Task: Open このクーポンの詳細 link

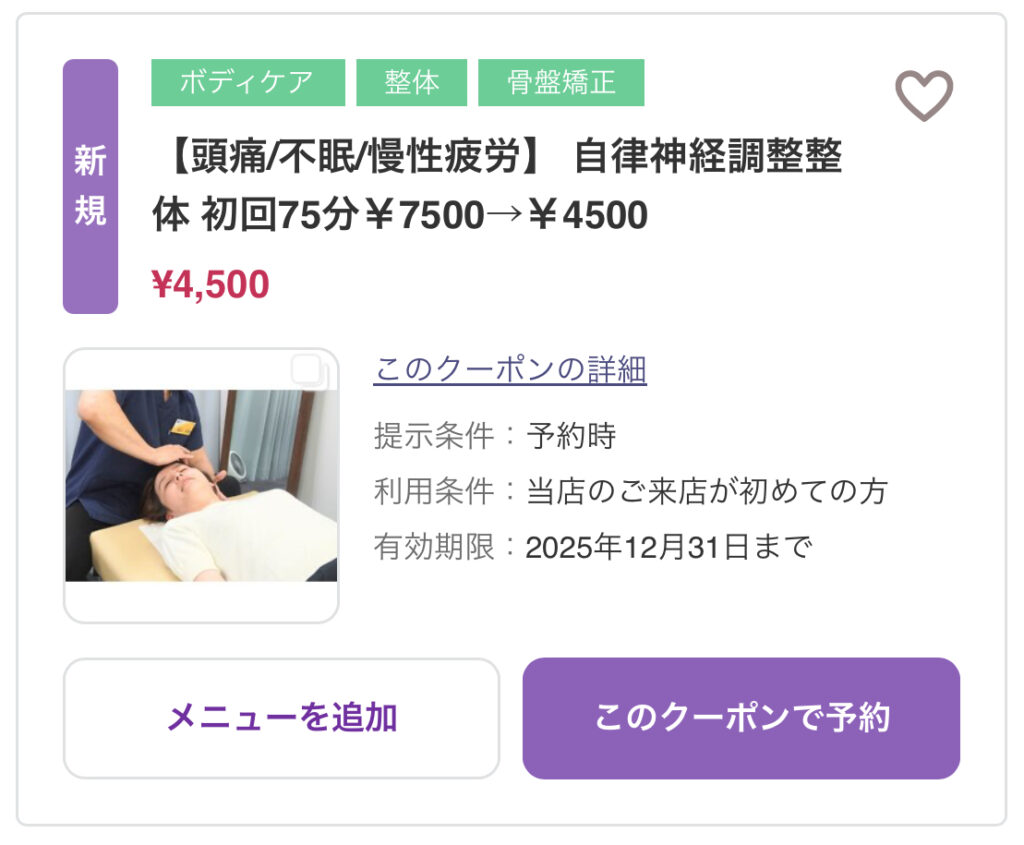Action: pyautogui.click(x=510, y=370)
